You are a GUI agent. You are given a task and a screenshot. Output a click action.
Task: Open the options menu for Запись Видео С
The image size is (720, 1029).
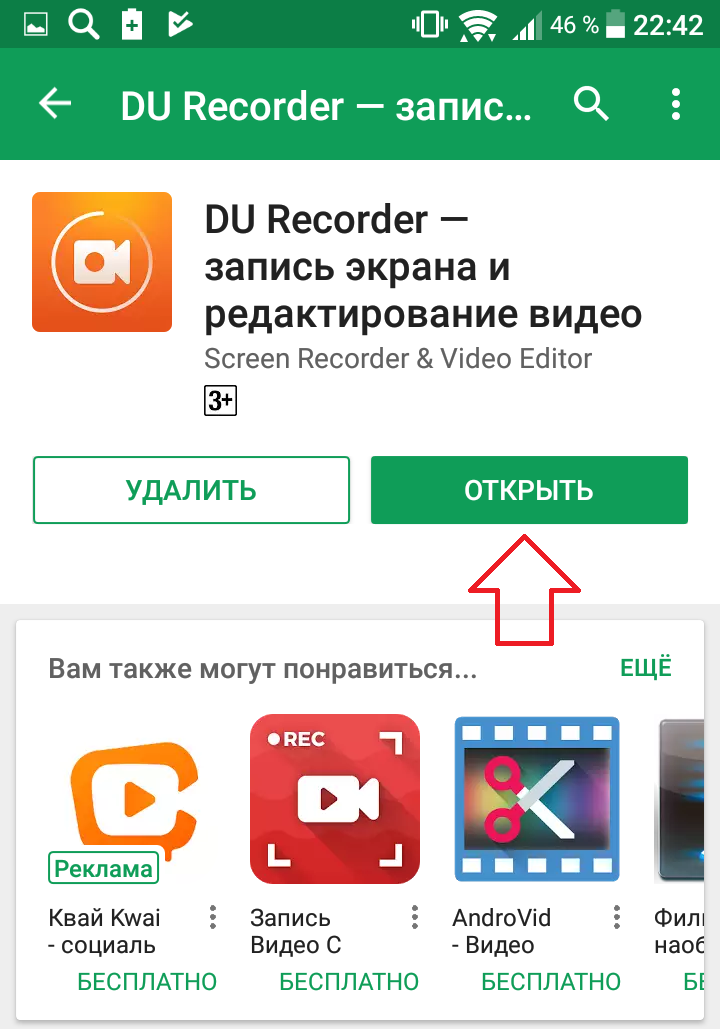tap(414, 918)
